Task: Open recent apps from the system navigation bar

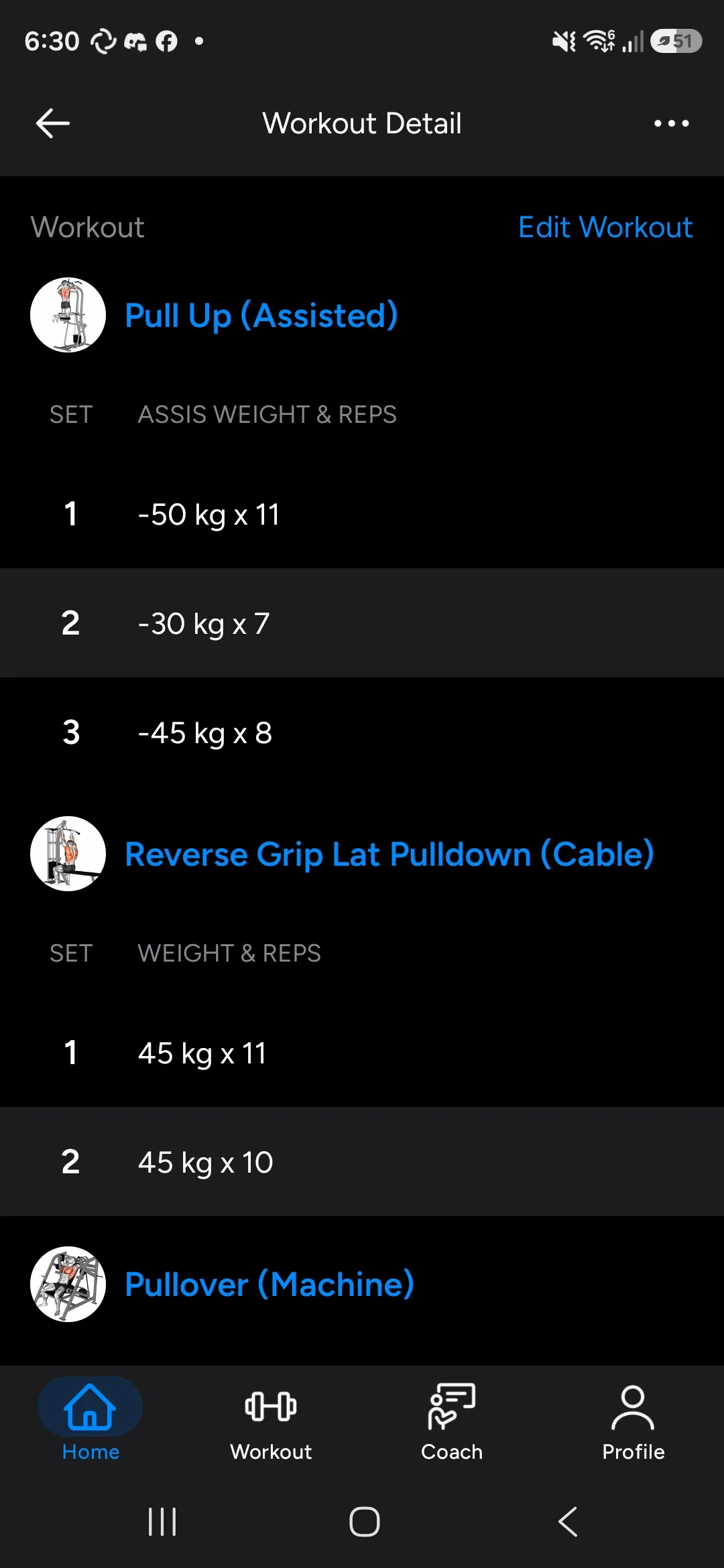Action: [x=162, y=1522]
